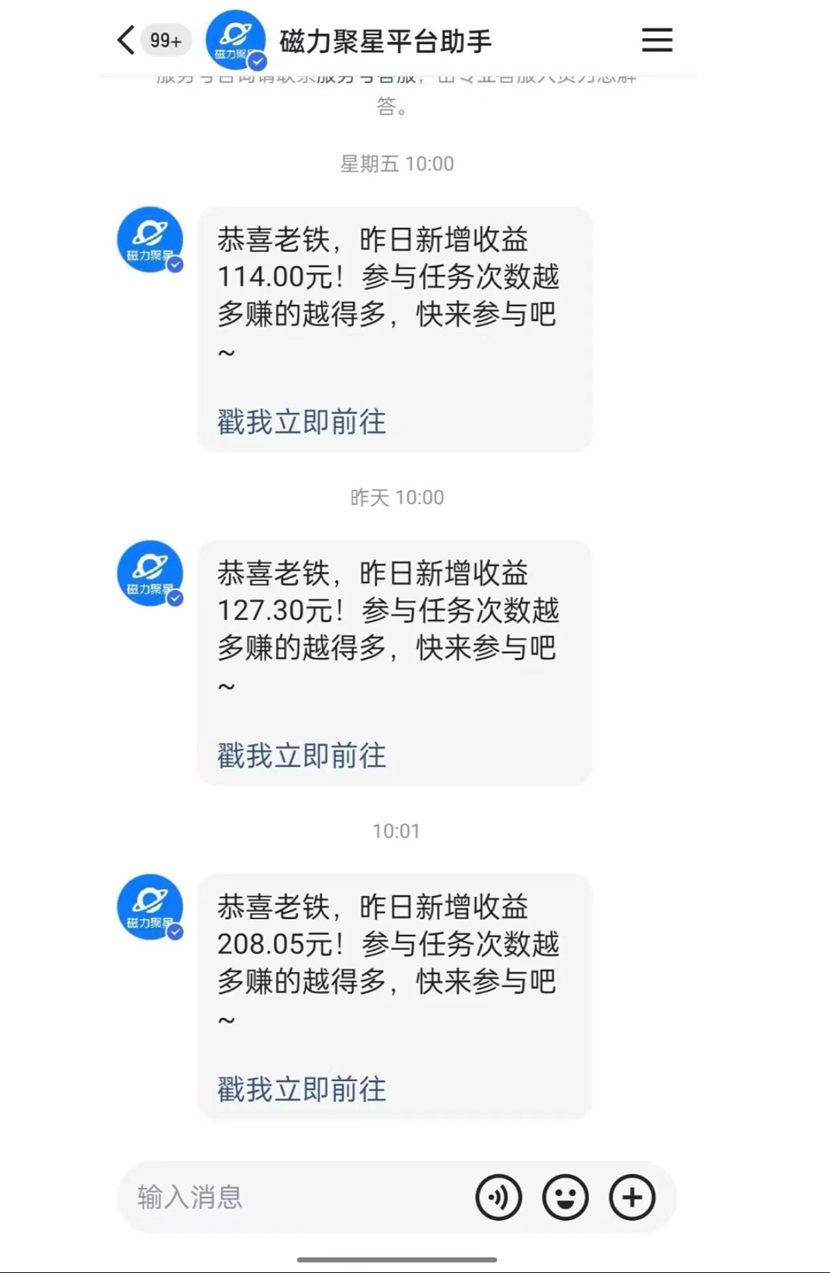Open the emoji picker icon

click(x=565, y=1197)
